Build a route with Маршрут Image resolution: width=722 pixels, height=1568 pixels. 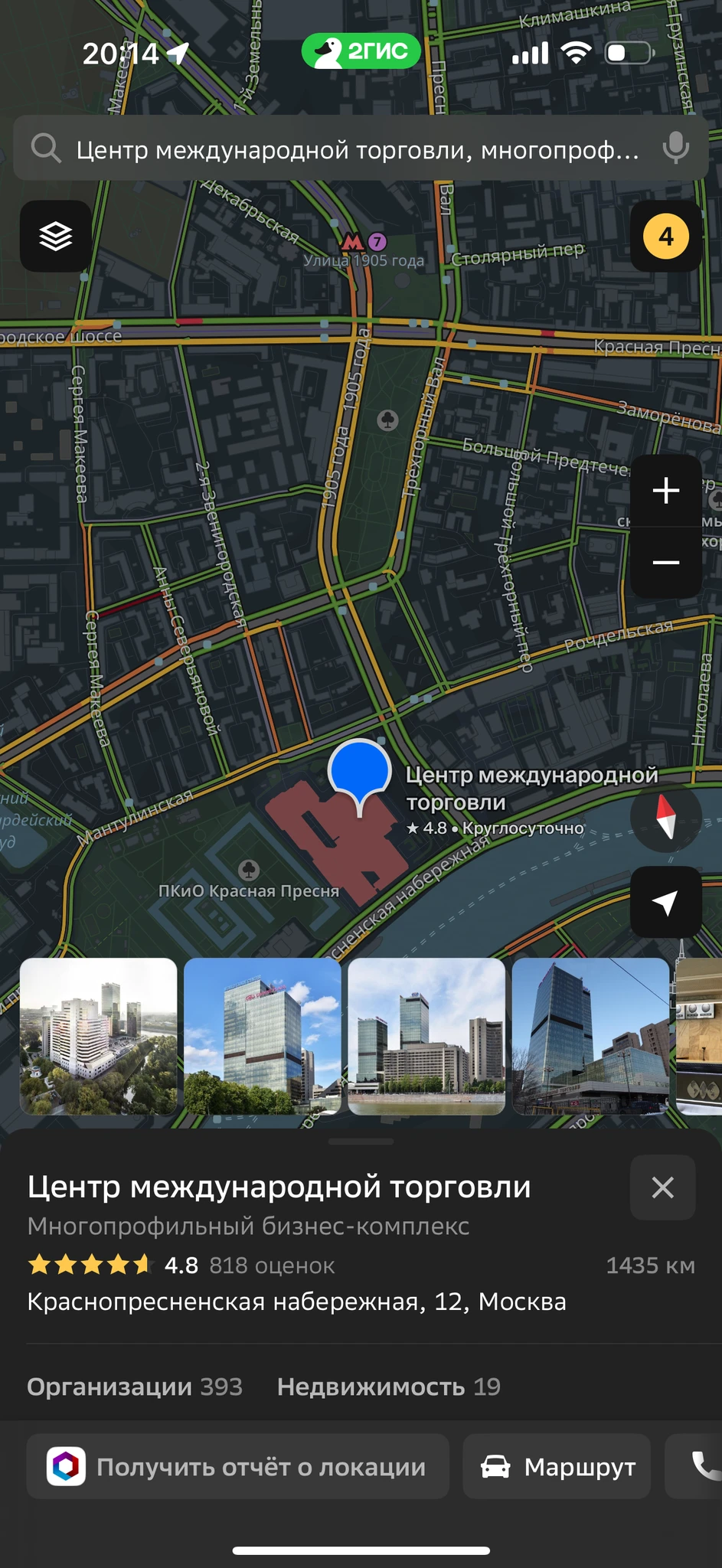point(557,1467)
